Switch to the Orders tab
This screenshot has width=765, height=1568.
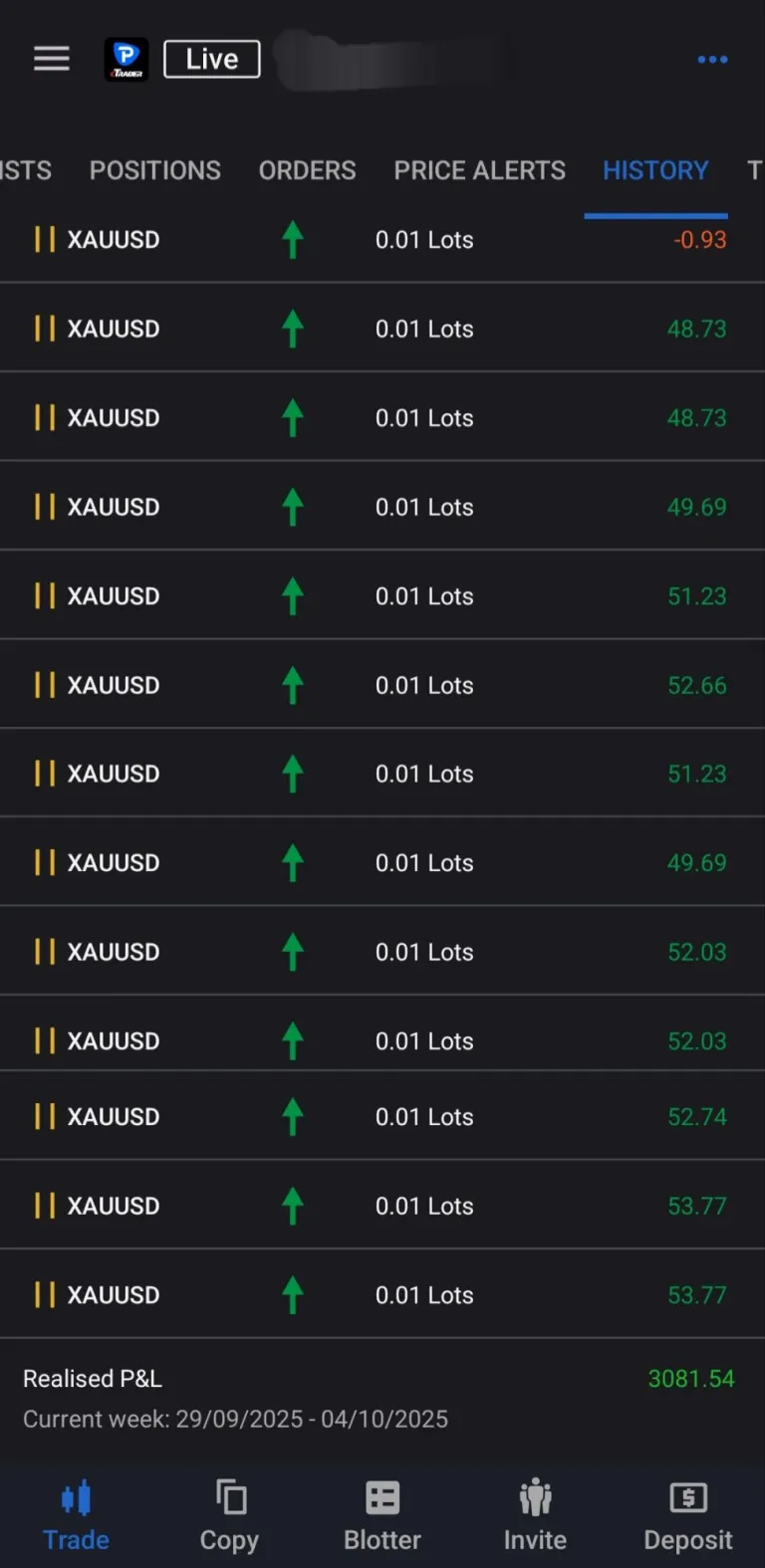click(307, 170)
